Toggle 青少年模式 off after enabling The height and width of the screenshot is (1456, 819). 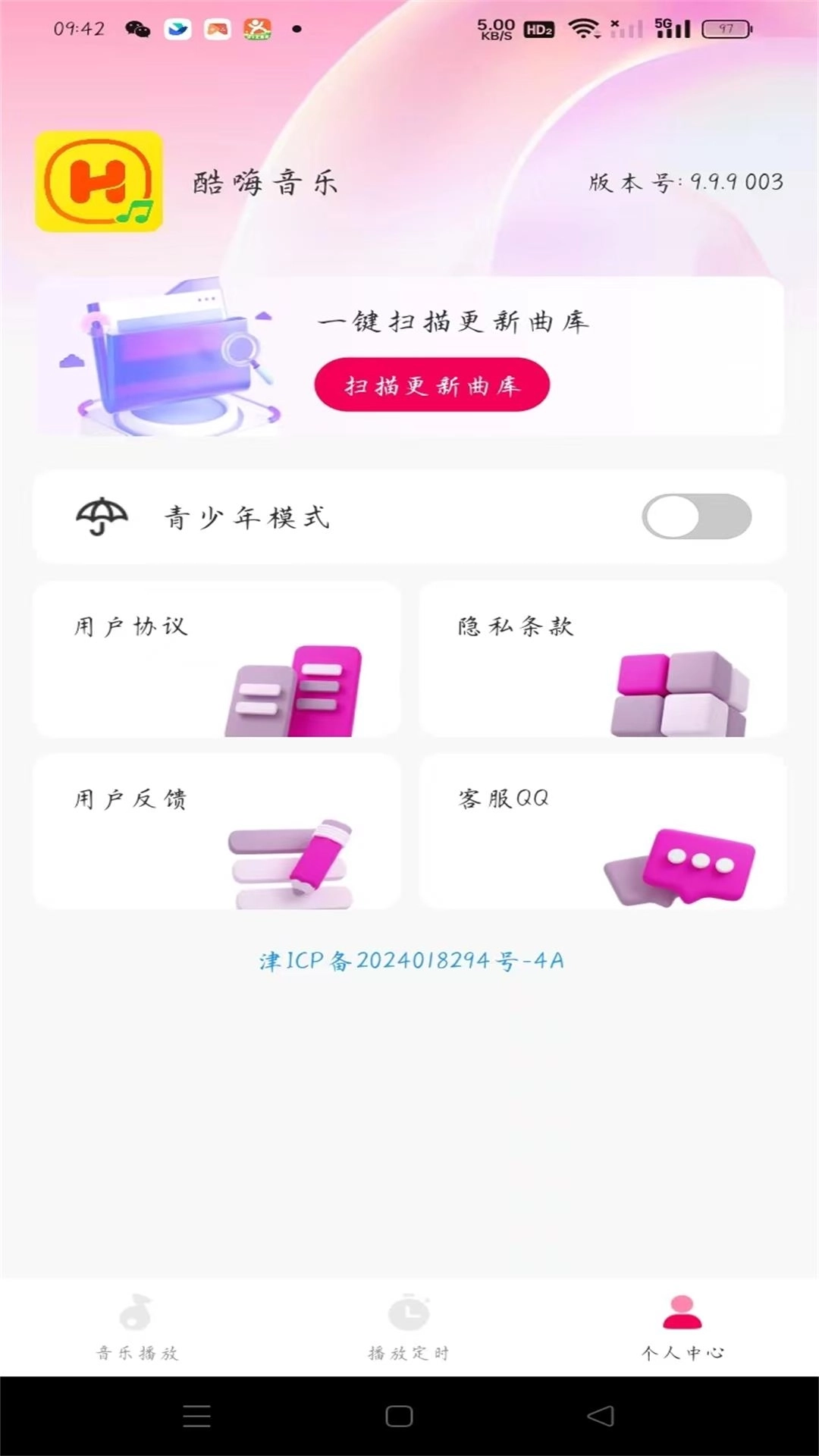pos(697,516)
